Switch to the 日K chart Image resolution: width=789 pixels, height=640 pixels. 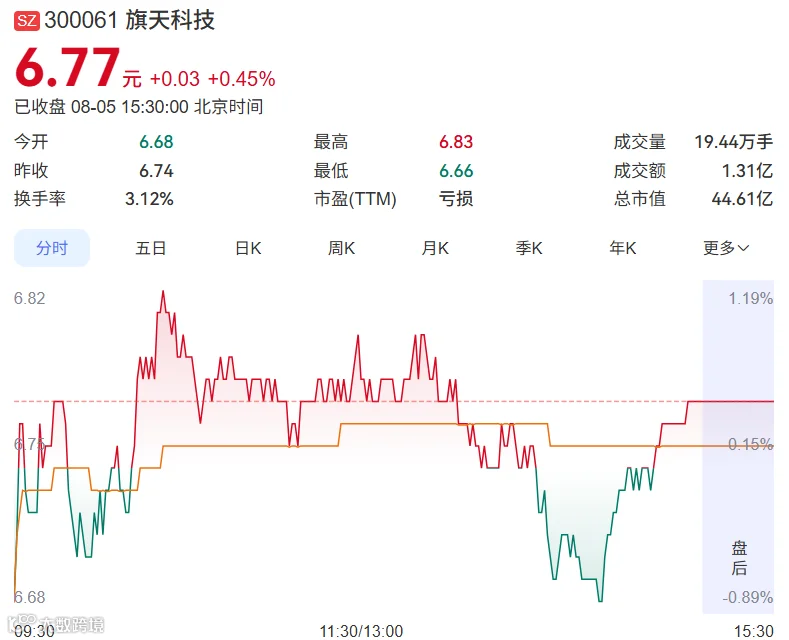tap(248, 248)
